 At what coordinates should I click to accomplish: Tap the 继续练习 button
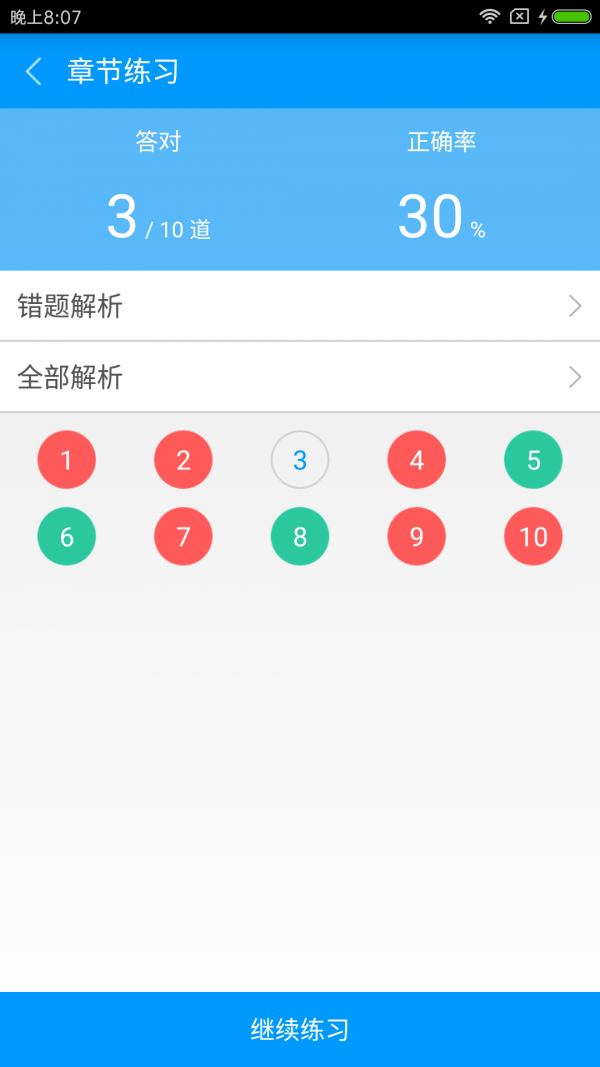[x=300, y=1030]
